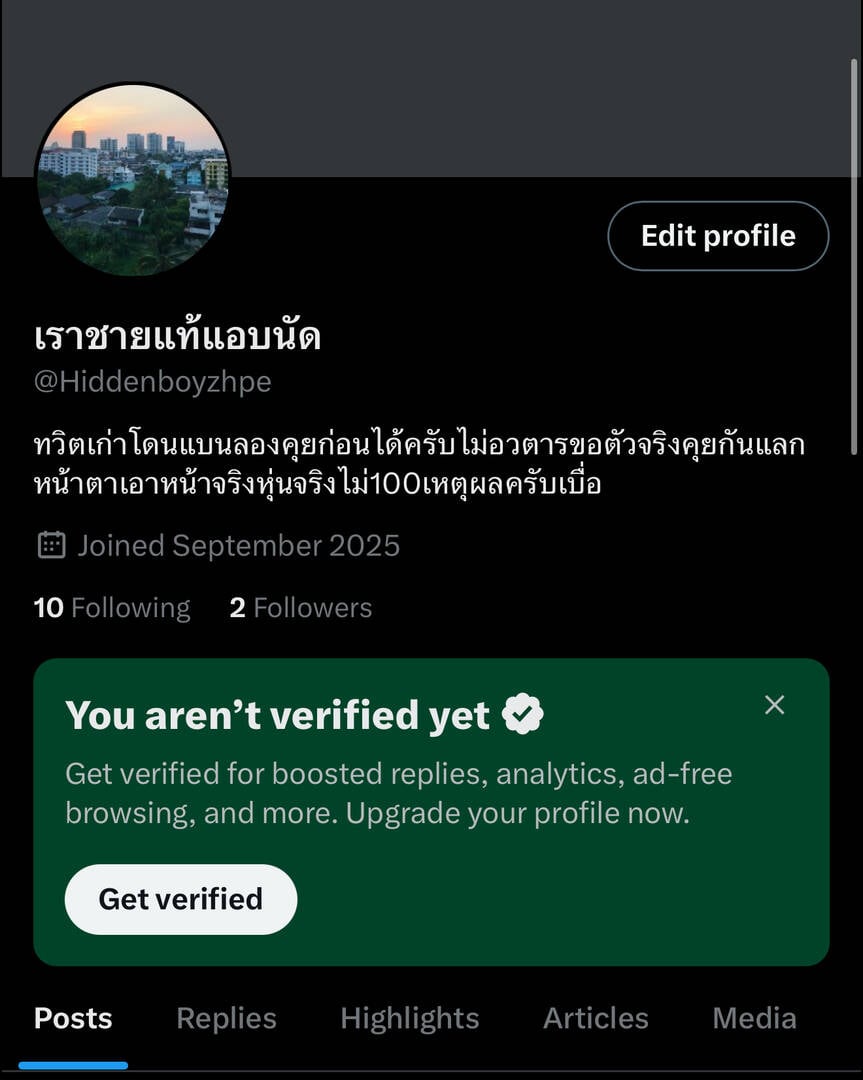863x1080 pixels.
Task: Open the Edit profile button
Action: click(718, 236)
